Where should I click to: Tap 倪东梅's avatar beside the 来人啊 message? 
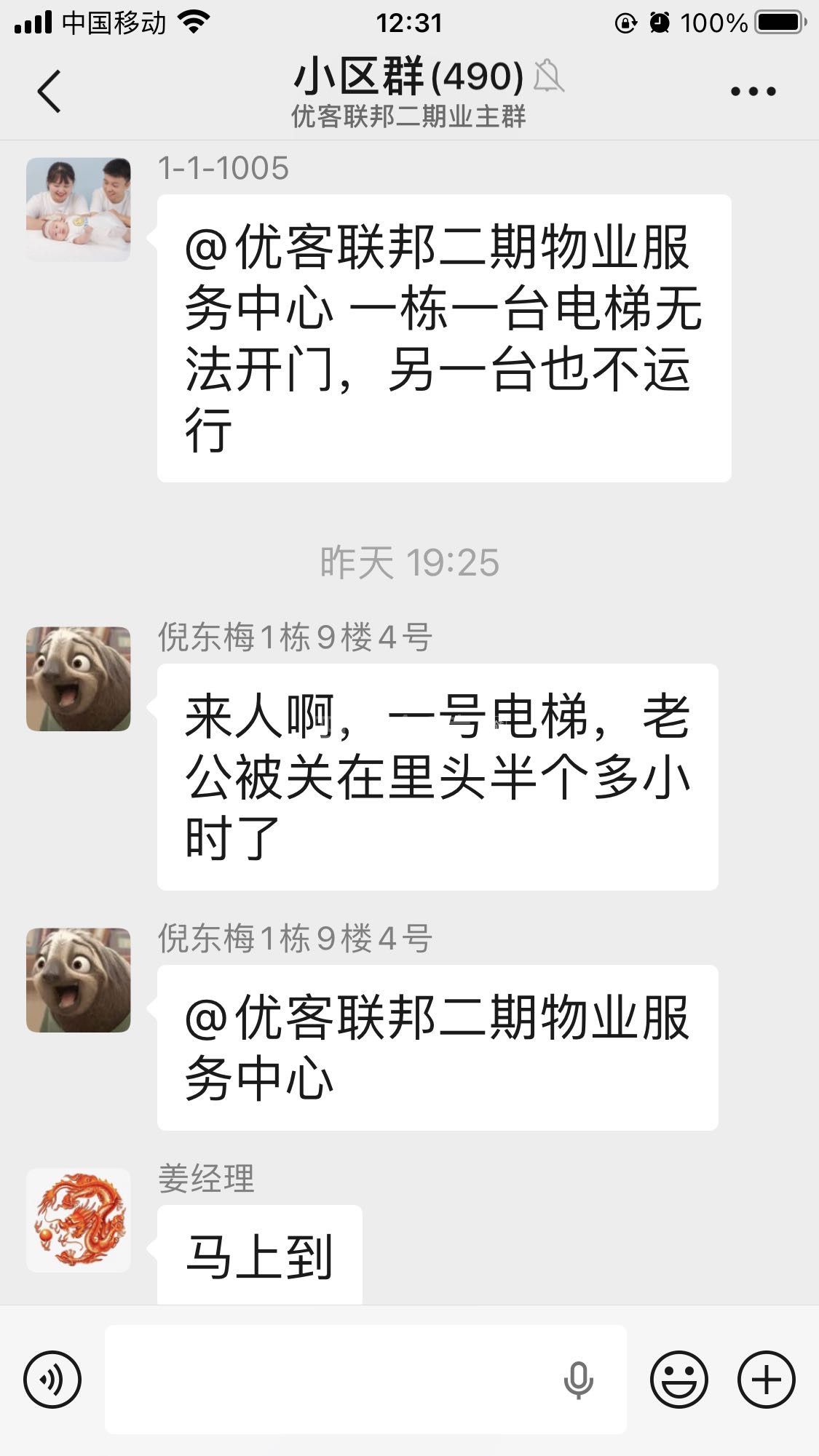pos(79,679)
